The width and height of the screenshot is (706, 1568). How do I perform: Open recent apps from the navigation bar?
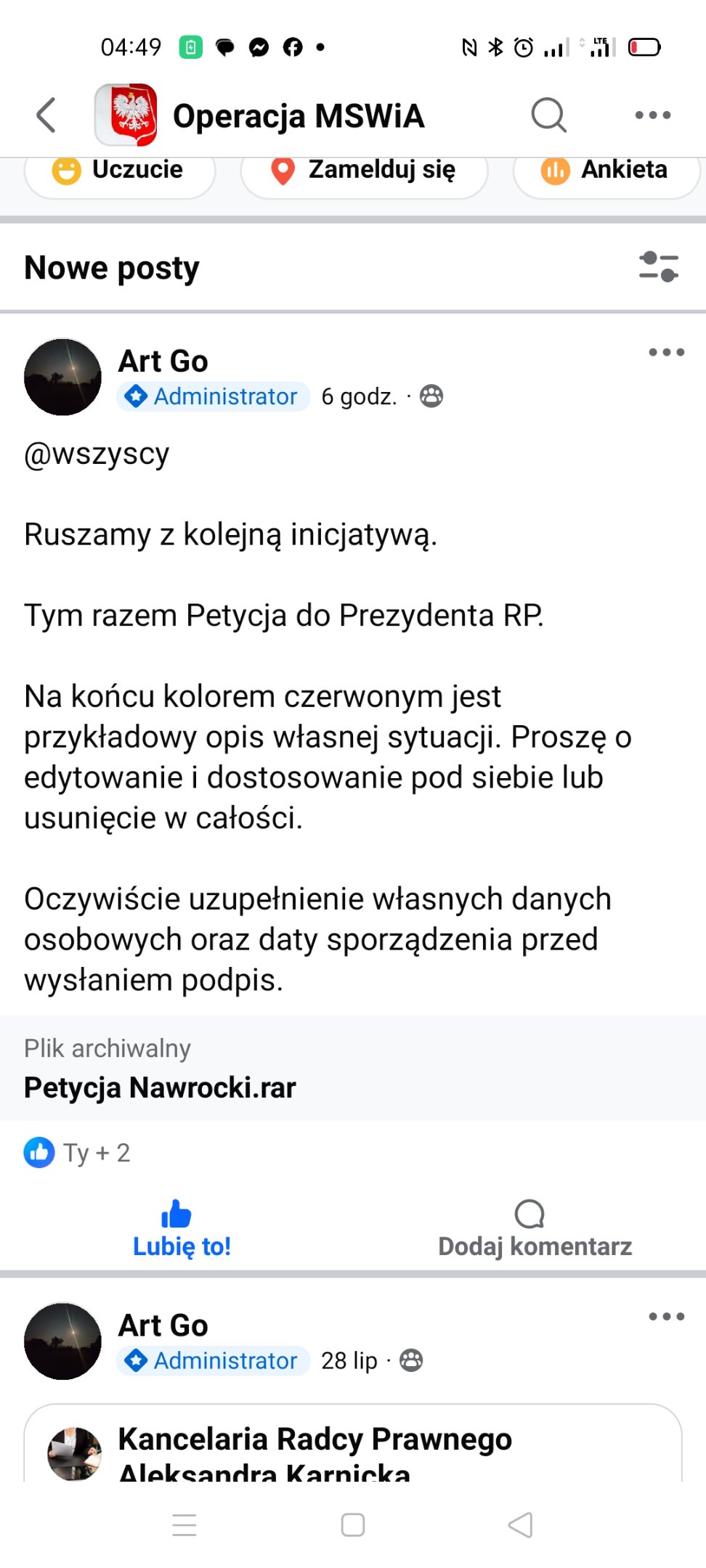(x=184, y=1525)
